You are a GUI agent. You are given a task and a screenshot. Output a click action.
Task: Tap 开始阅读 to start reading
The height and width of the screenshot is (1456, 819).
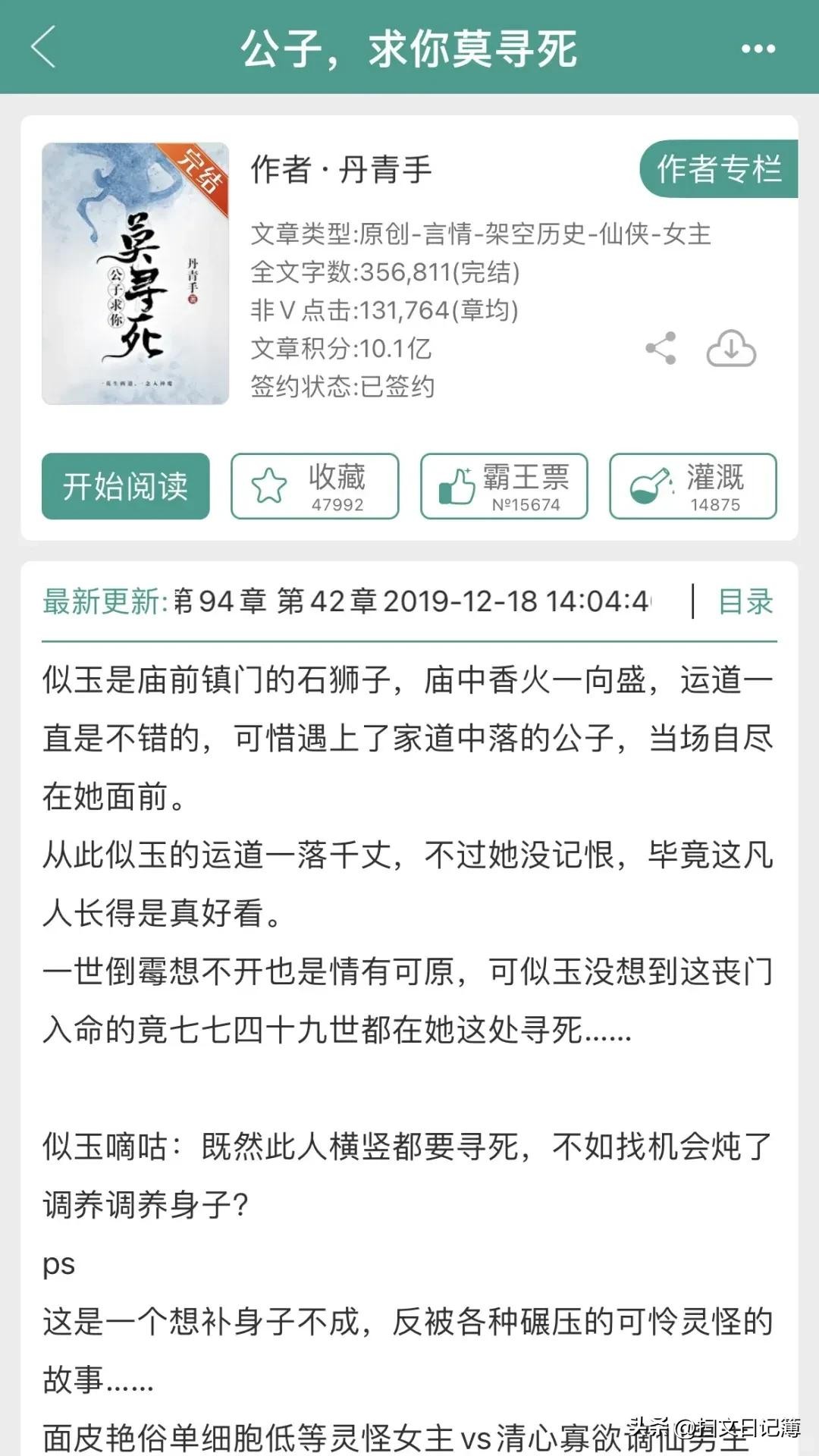(x=126, y=486)
